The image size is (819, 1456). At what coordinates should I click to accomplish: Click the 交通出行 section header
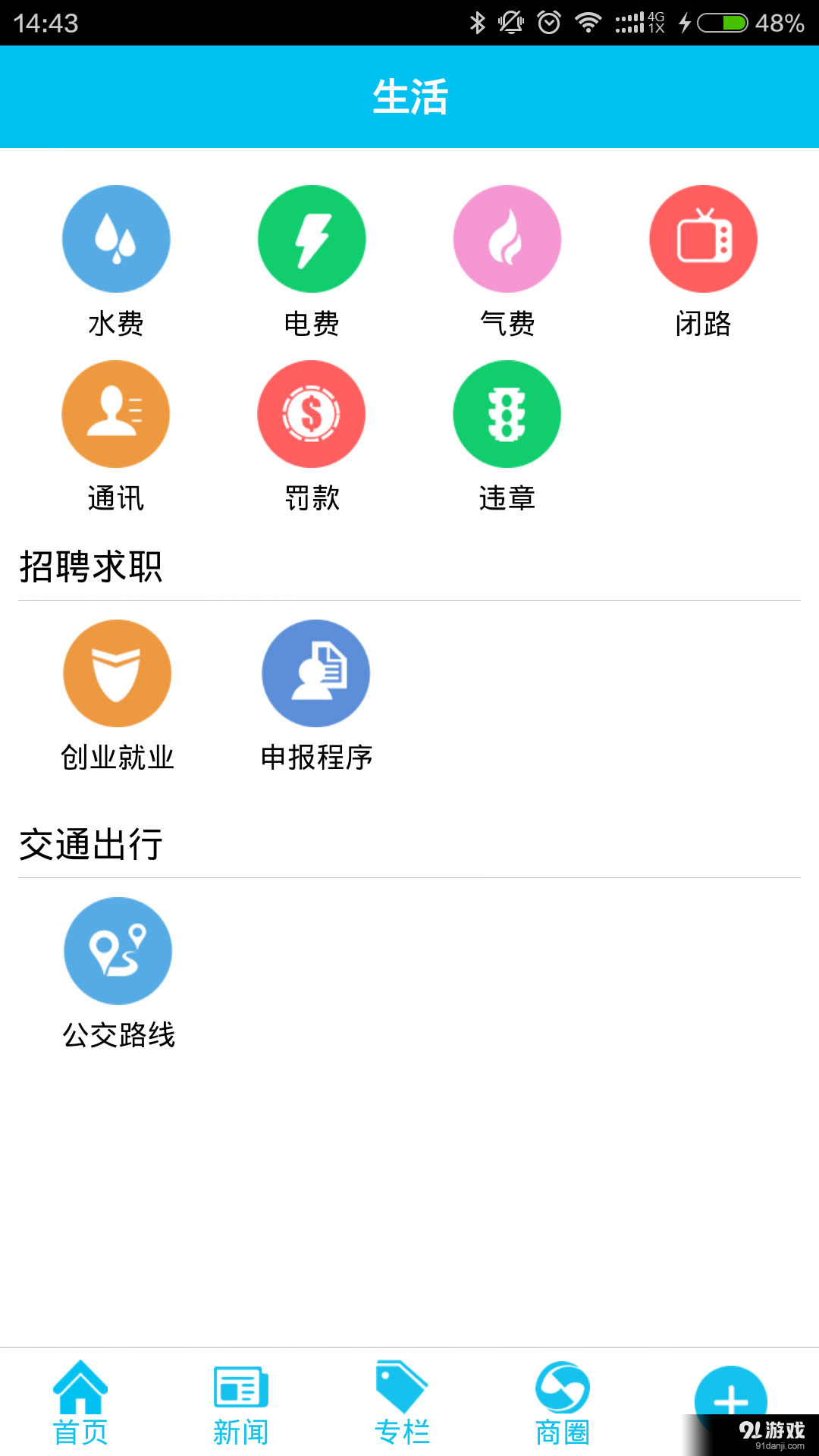point(93,843)
